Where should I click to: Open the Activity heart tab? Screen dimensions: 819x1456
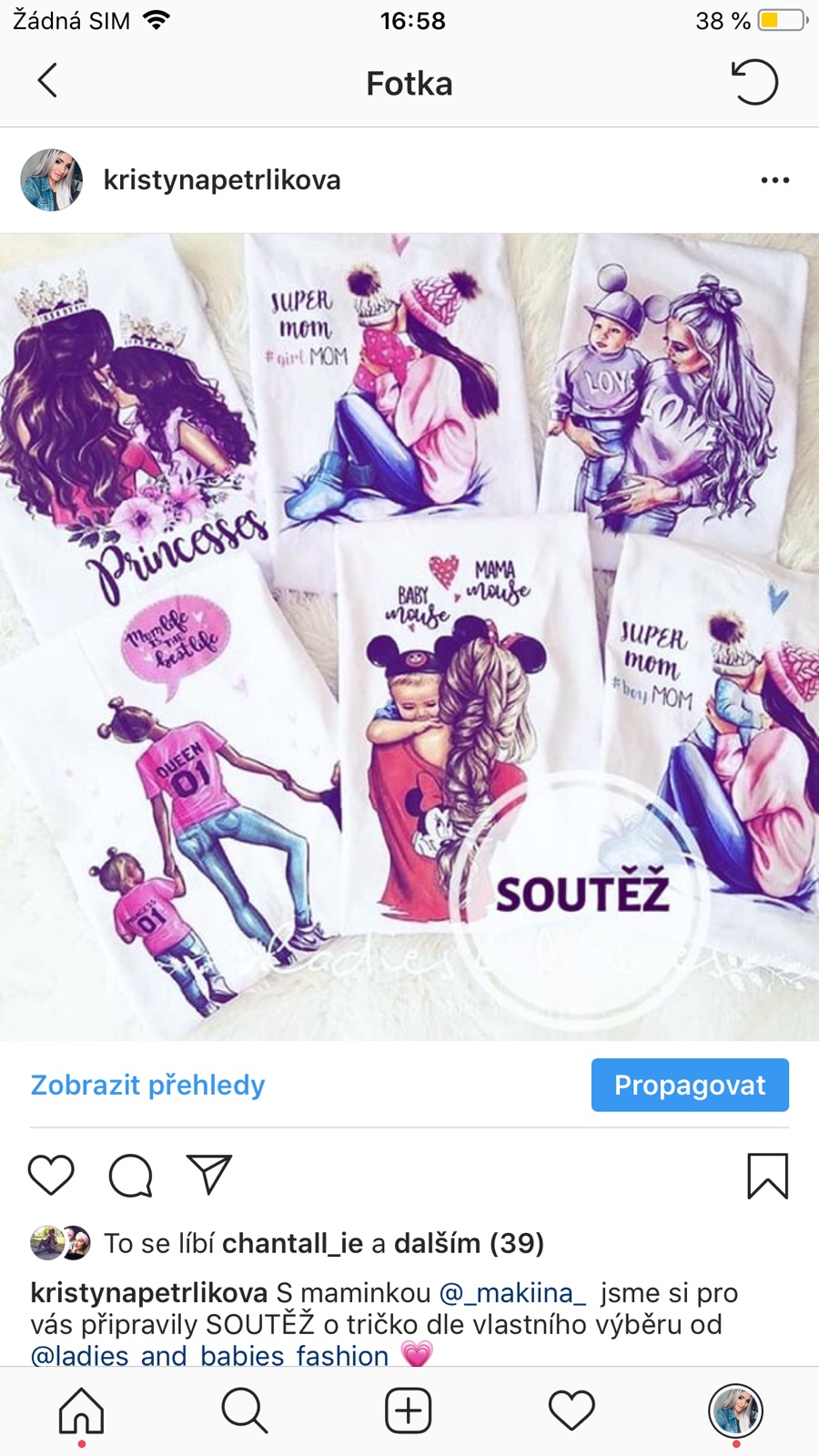[571, 1411]
